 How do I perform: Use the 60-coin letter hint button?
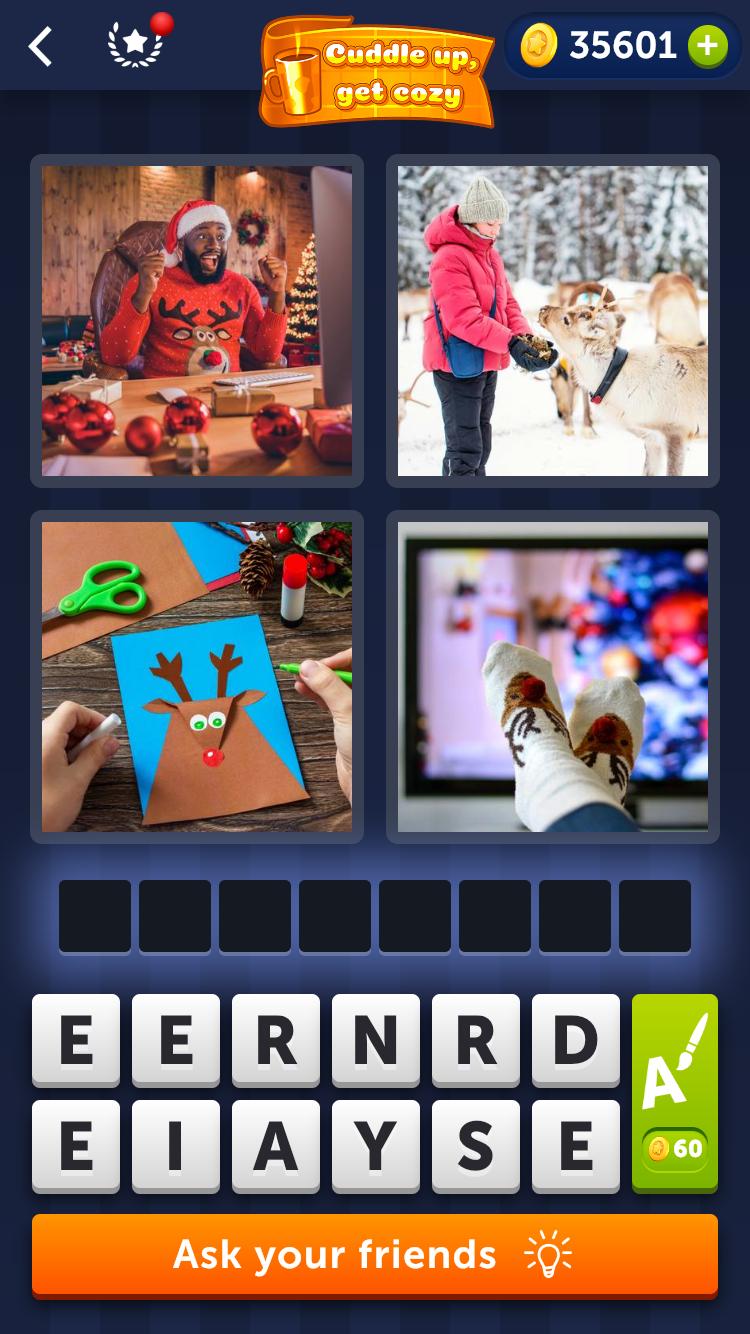tap(675, 1092)
